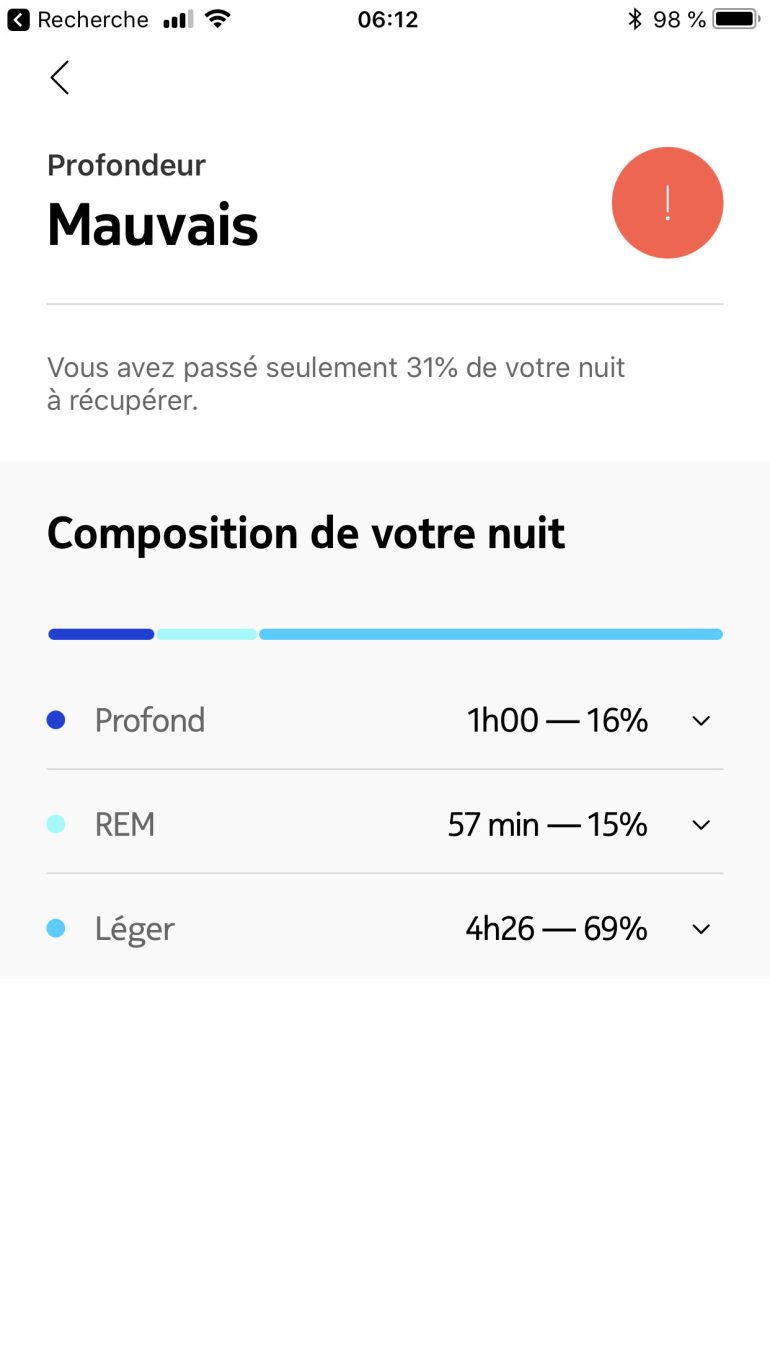Expand the Profond sleep details row
770x1369 pixels.
point(700,719)
